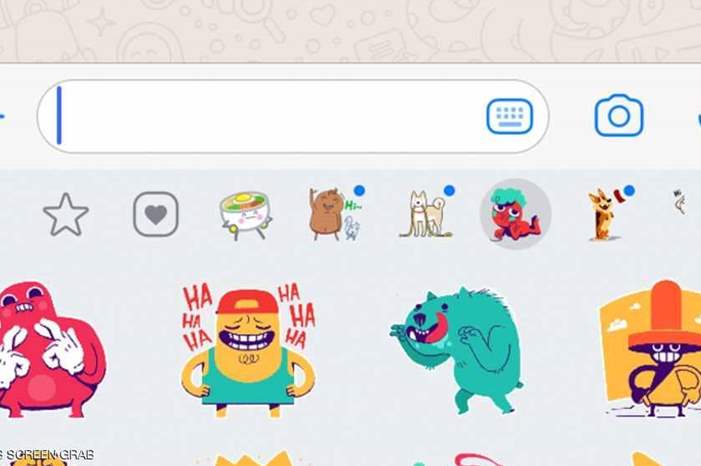Image resolution: width=701 pixels, height=466 pixels.
Task: Select the orange fox sticker pack
Action: (601, 215)
